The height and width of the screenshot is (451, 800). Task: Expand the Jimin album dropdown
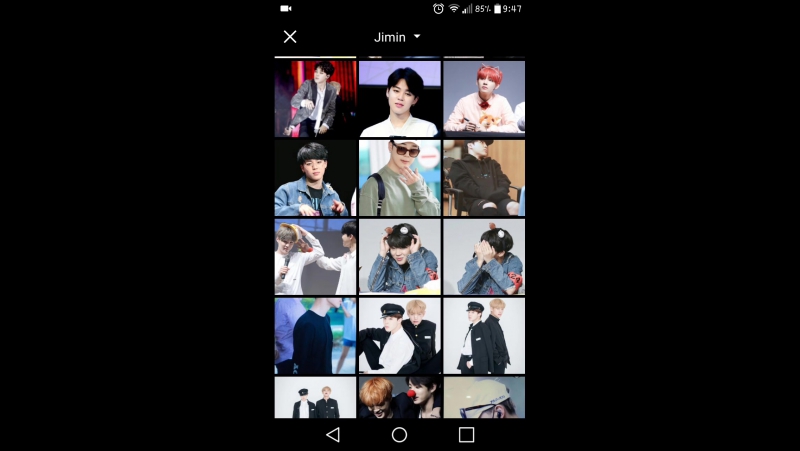point(397,37)
